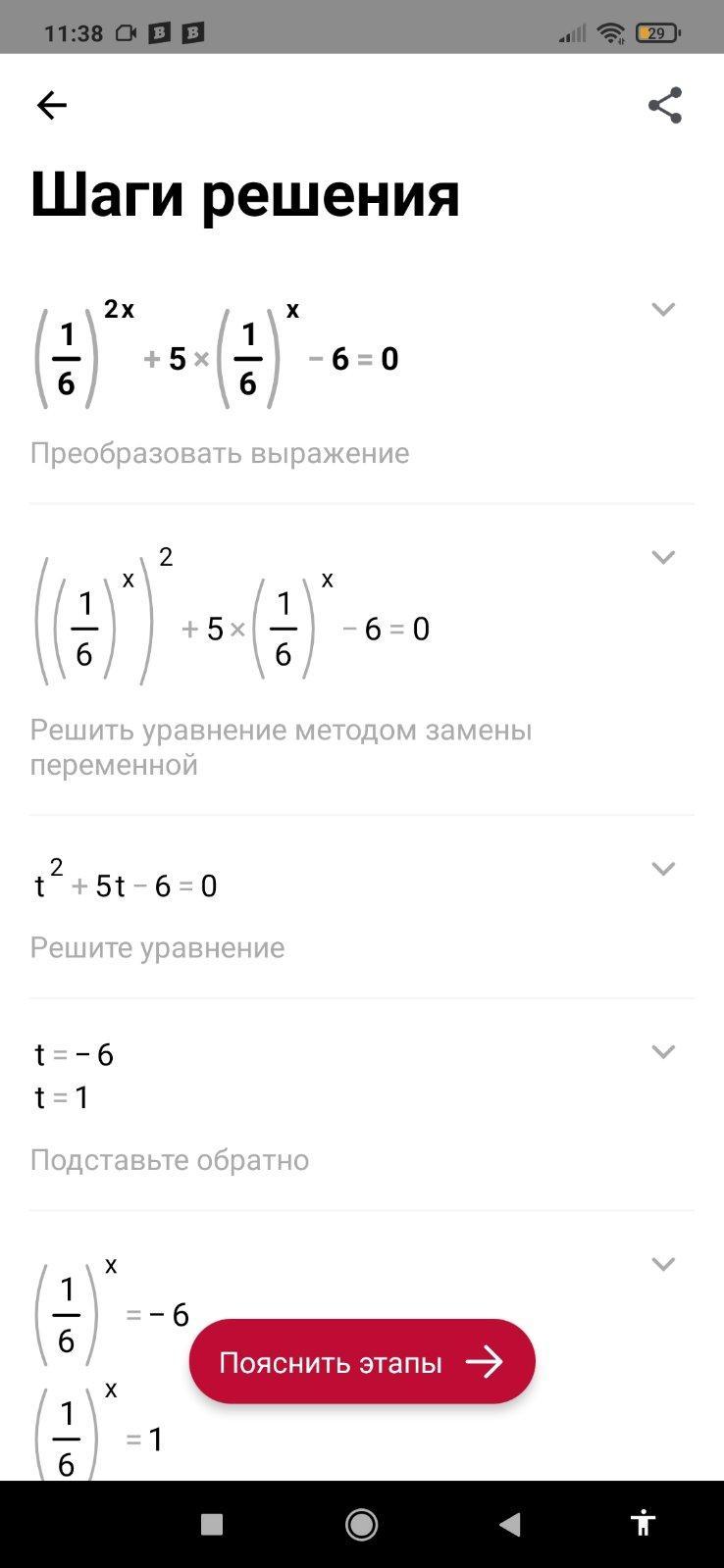Share the solution steps
724x1568 pixels.
point(664,105)
